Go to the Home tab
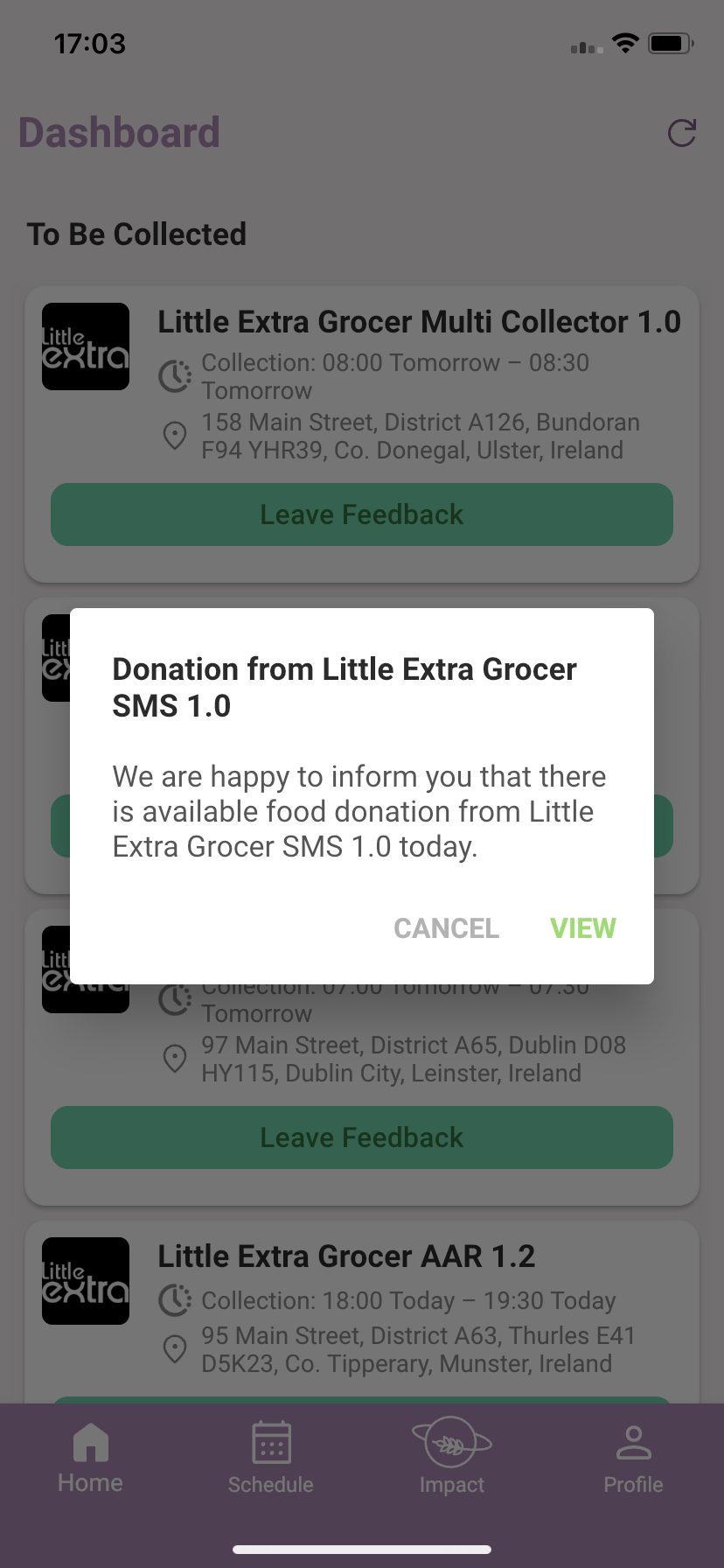The width and height of the screenshot is (724, 1568). tap(90, 1458)
